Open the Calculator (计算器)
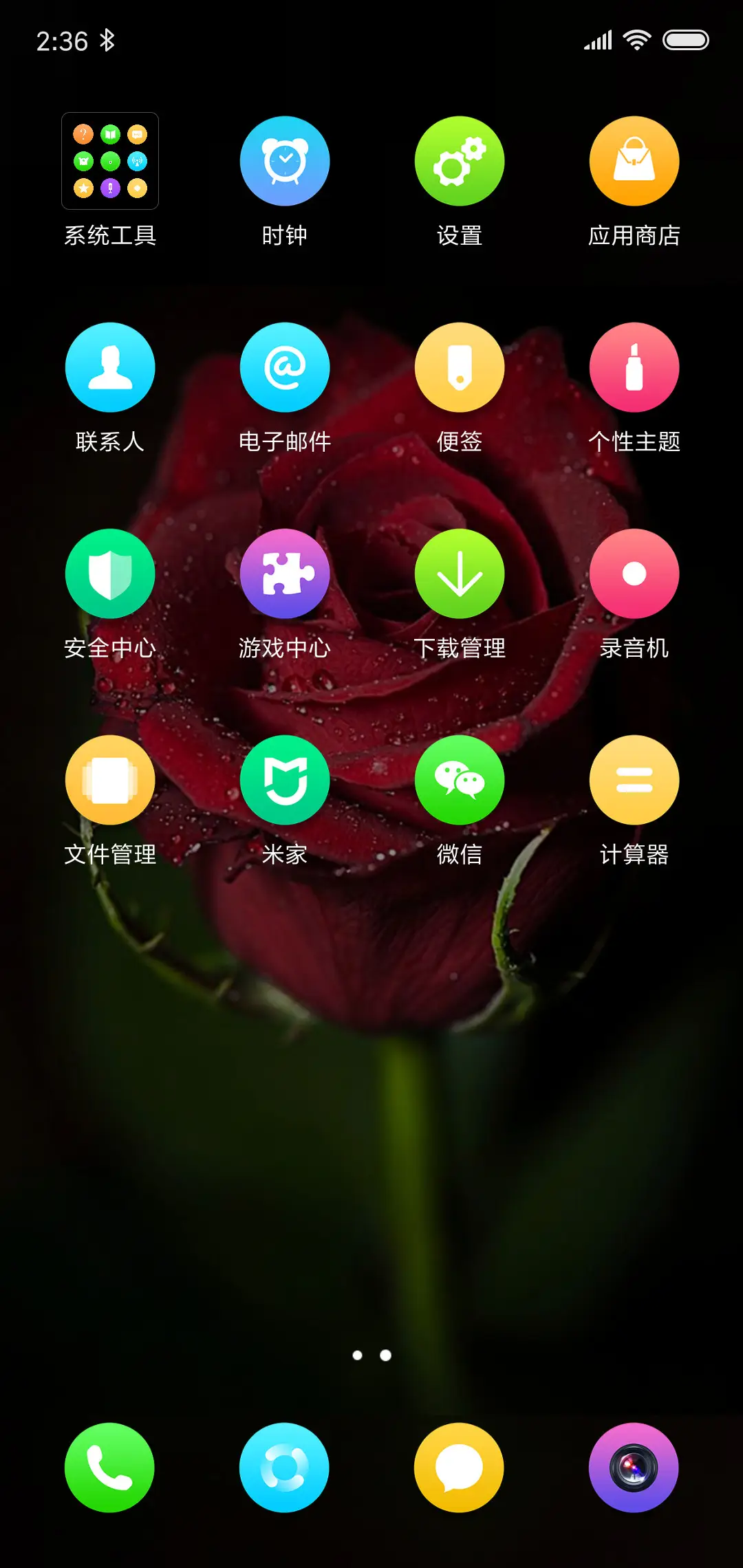Image resolution: width=743 pixels, height=1568 pixels. [x=634, y=779]
